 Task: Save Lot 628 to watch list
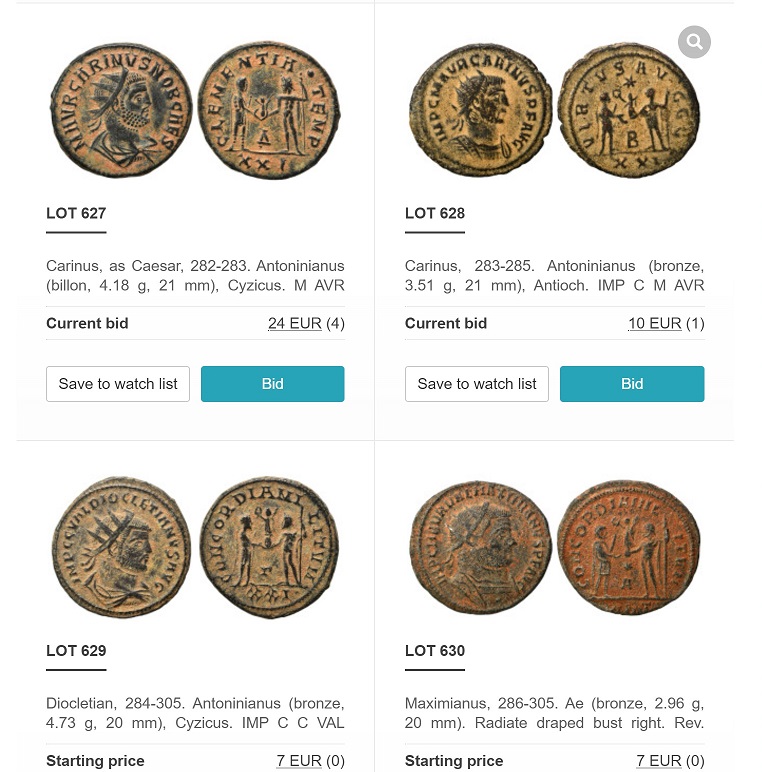click(x=477, y=384)
